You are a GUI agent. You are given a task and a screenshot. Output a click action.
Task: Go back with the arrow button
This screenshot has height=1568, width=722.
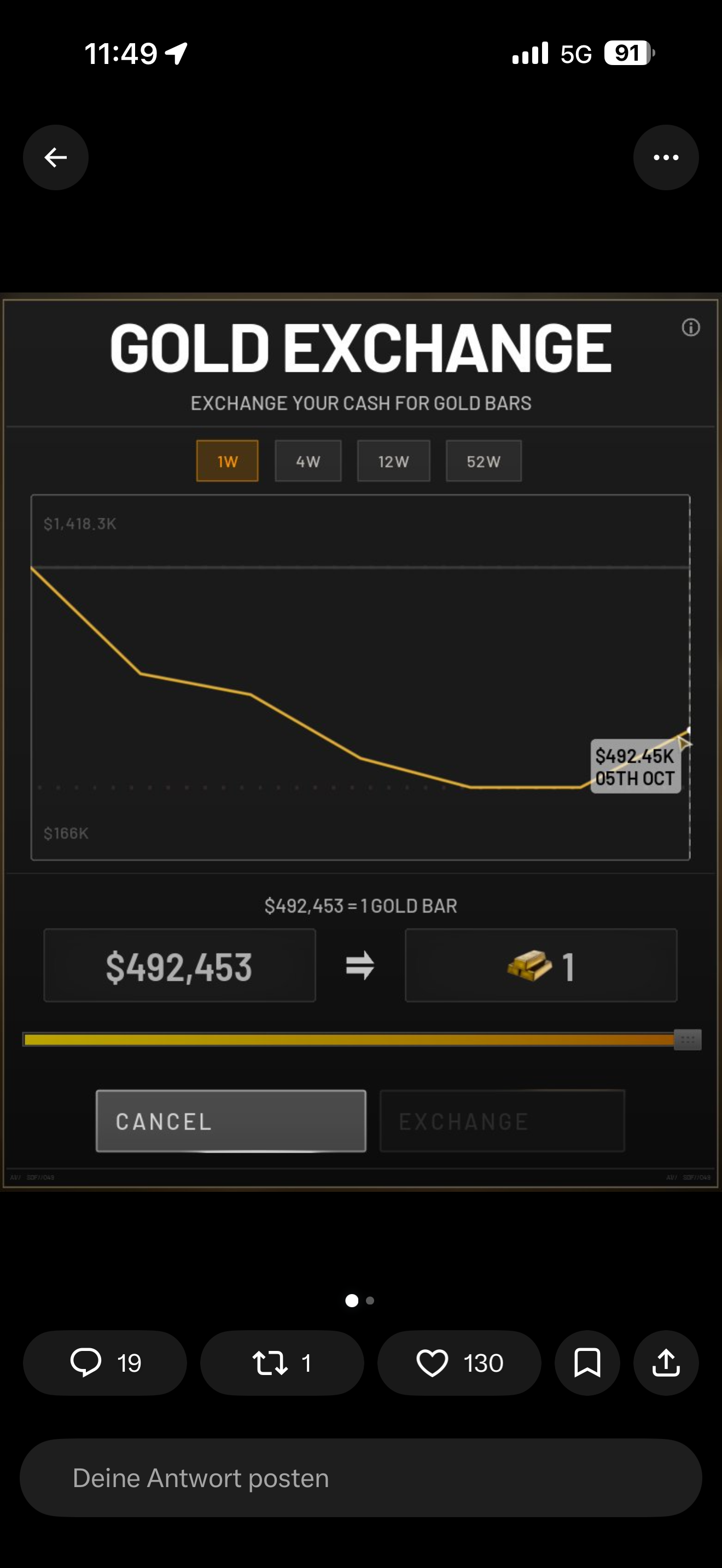click(55, 157)
